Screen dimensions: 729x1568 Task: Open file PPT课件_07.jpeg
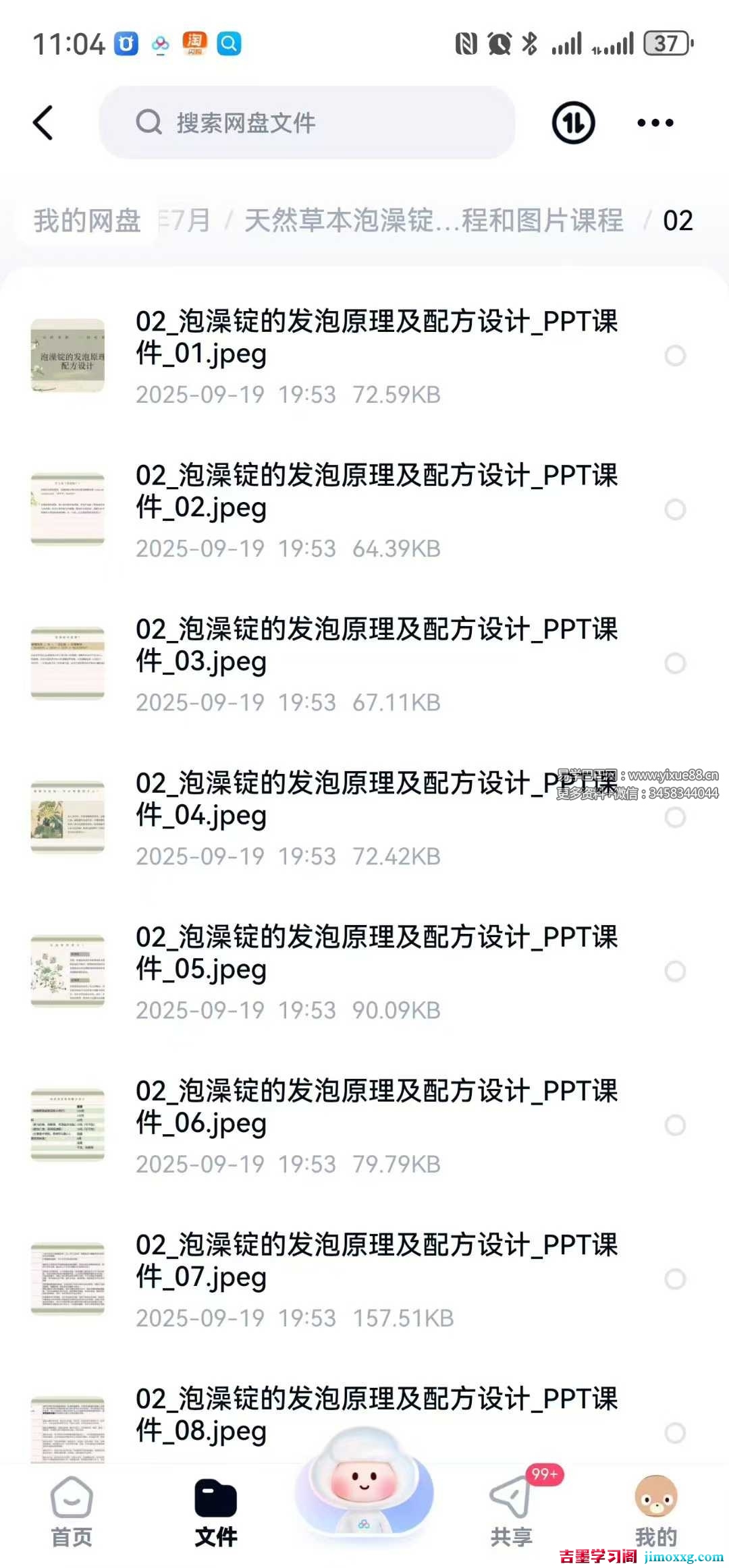375,1260
